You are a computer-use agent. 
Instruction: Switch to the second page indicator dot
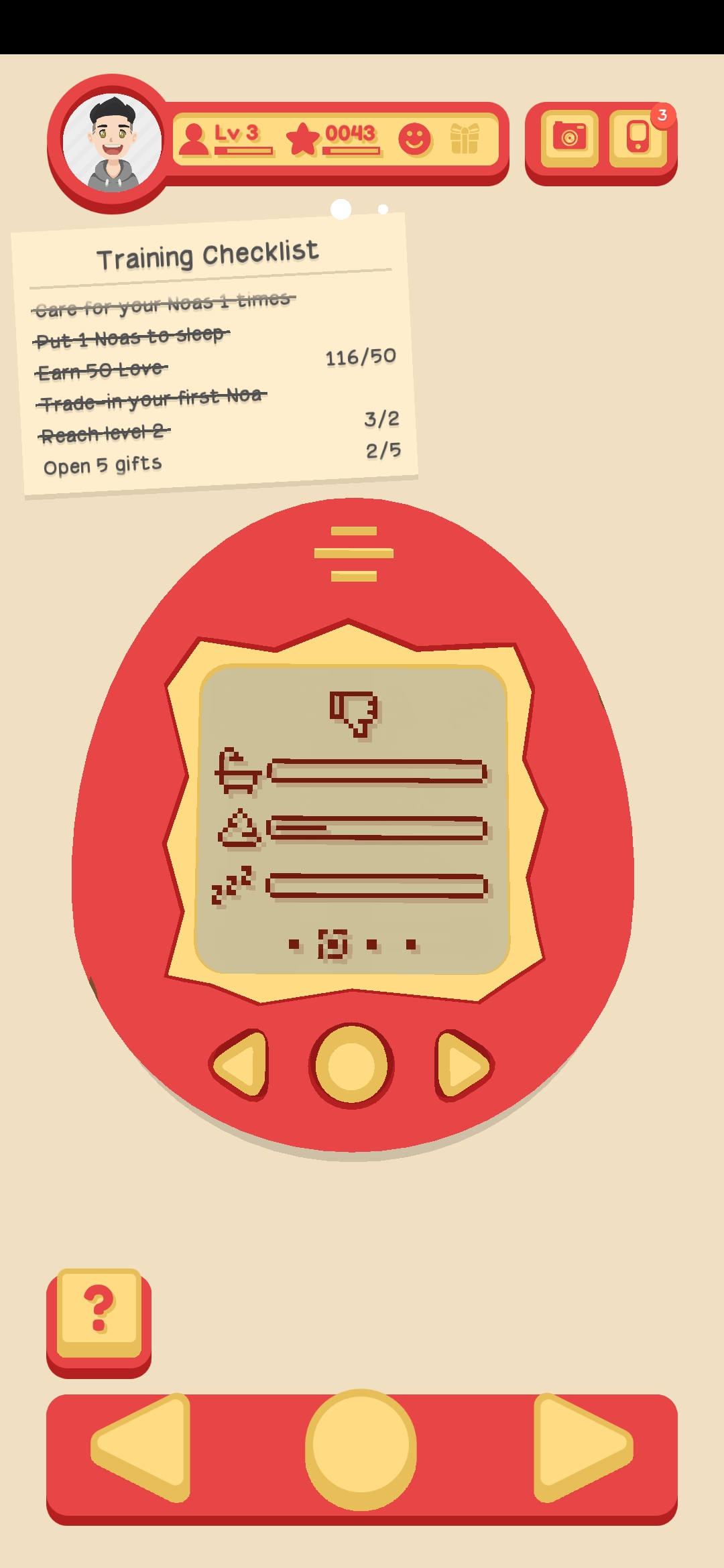[383, 209]
